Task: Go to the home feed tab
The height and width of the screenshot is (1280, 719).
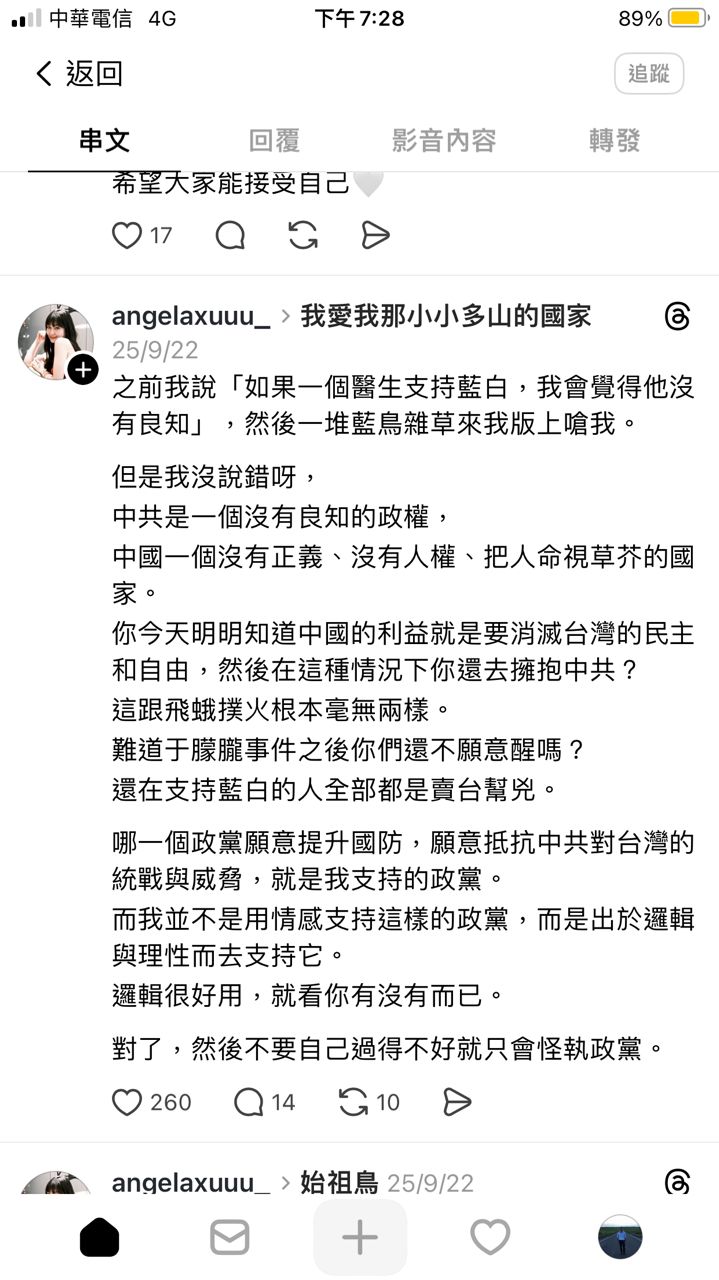Action: (x=99, y=1238)
